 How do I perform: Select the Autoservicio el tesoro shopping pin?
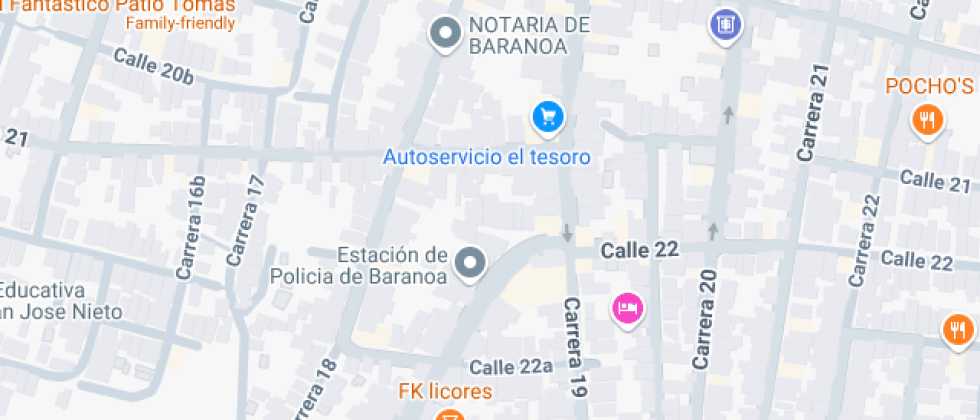click(x=547, y=118)
